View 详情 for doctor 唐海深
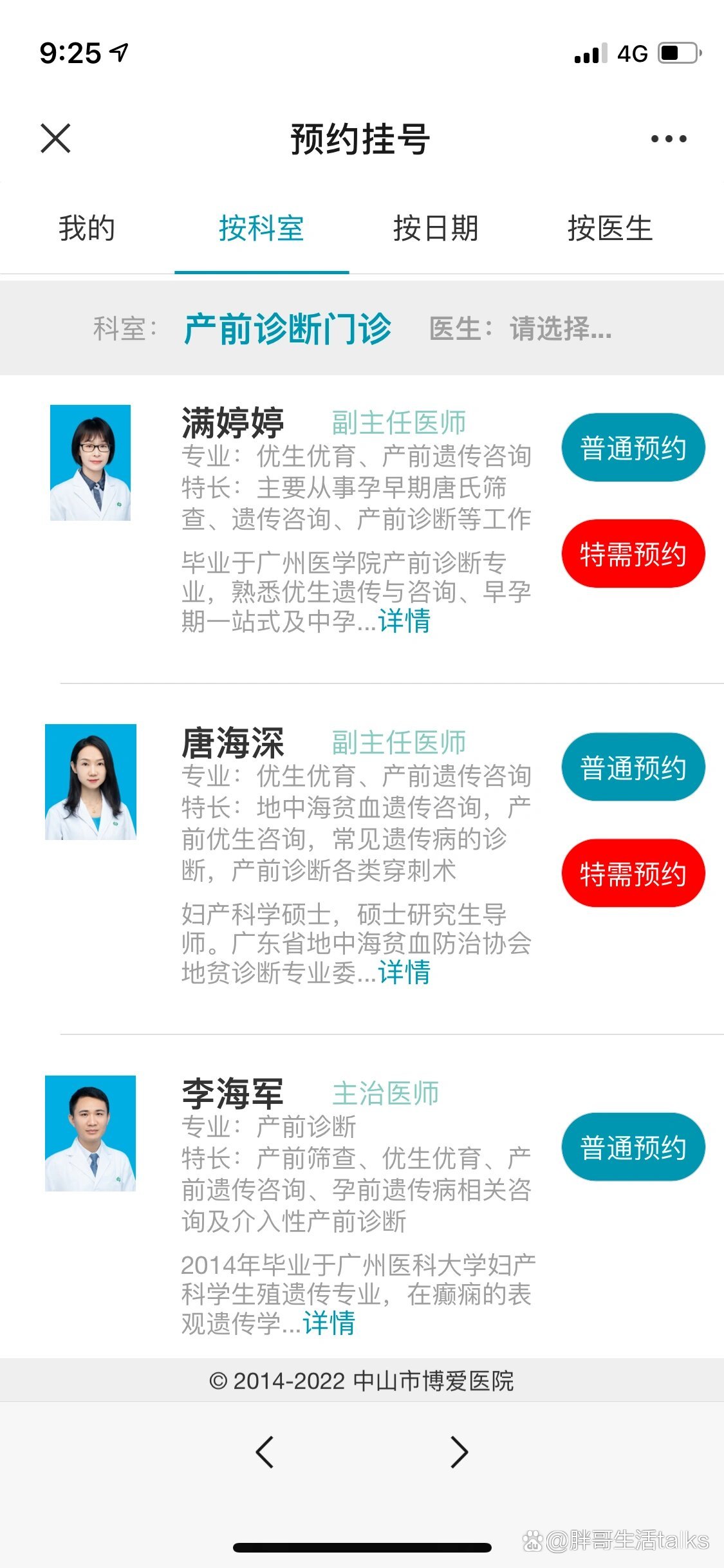This screenshot has height=1568, width=724. click(x=404, y=972)
